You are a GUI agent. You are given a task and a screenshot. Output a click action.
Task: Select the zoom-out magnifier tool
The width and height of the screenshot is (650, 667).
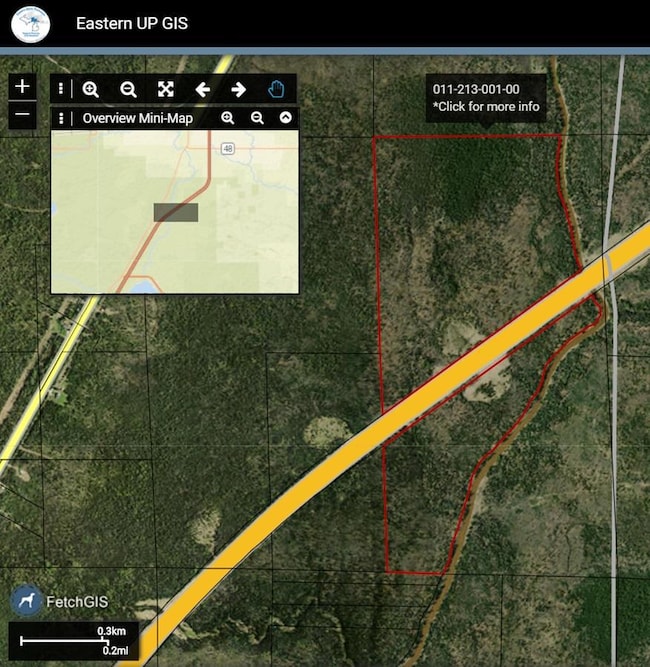click(x=128, y=89)
